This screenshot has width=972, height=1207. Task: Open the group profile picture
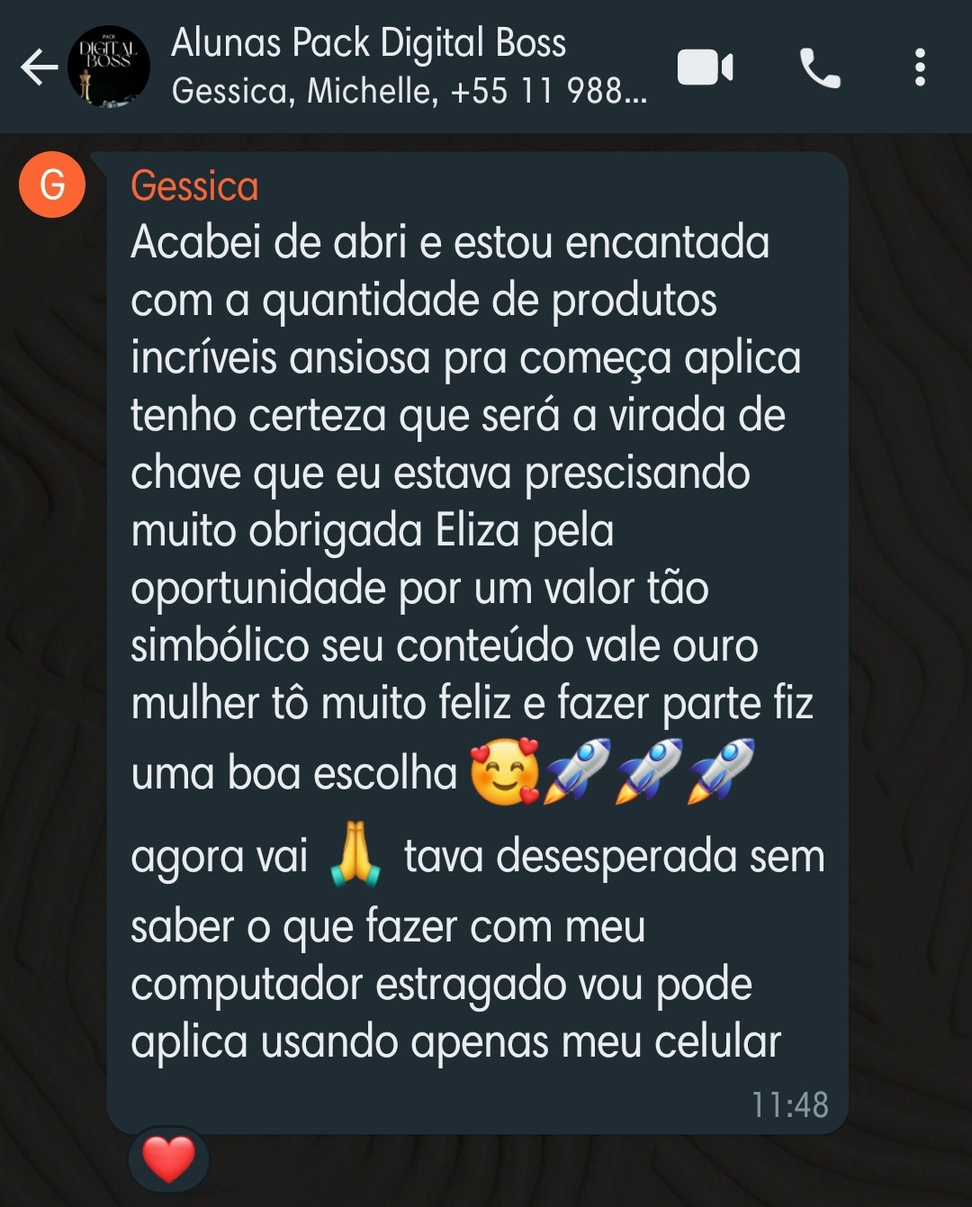point(108,67)
